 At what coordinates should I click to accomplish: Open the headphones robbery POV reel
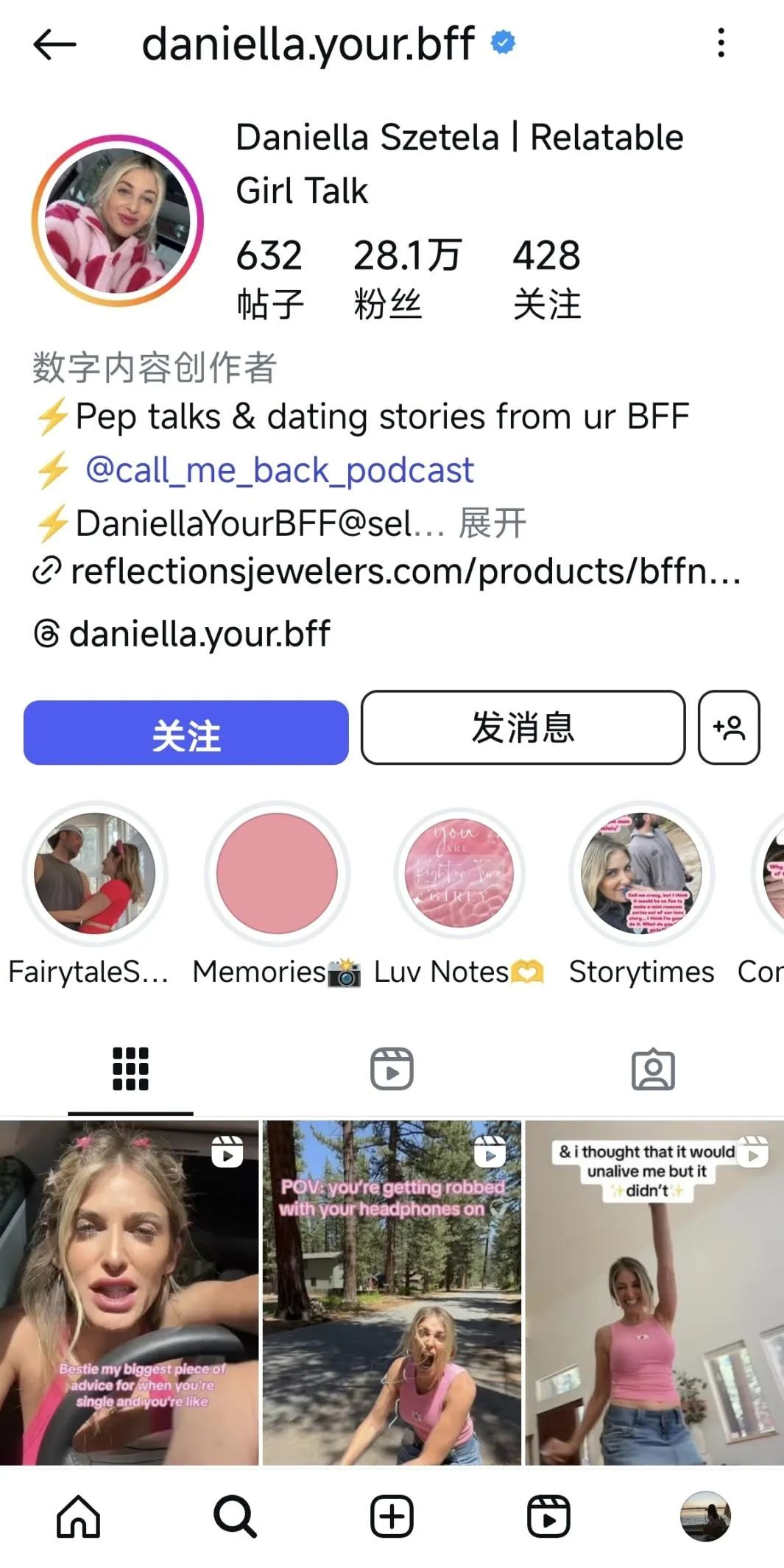point(392,1293)
